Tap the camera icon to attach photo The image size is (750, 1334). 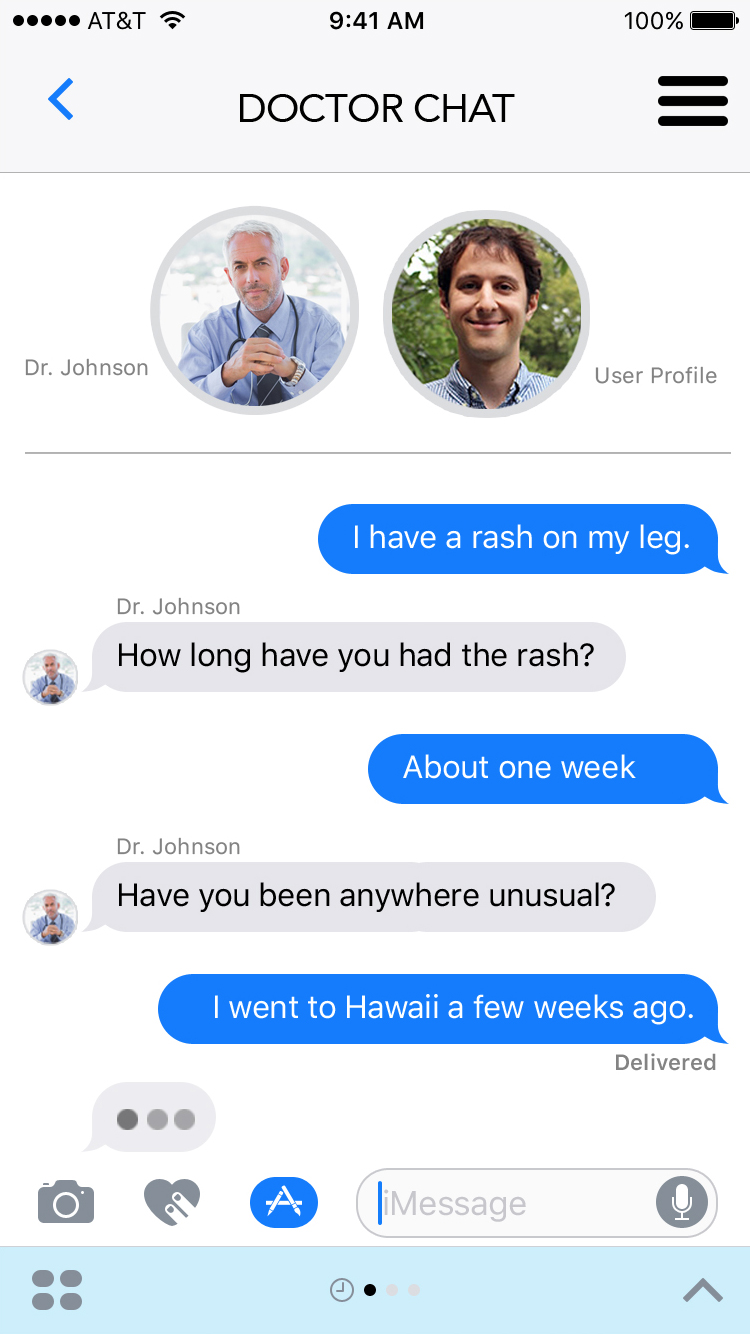(x=66, y=1202)
